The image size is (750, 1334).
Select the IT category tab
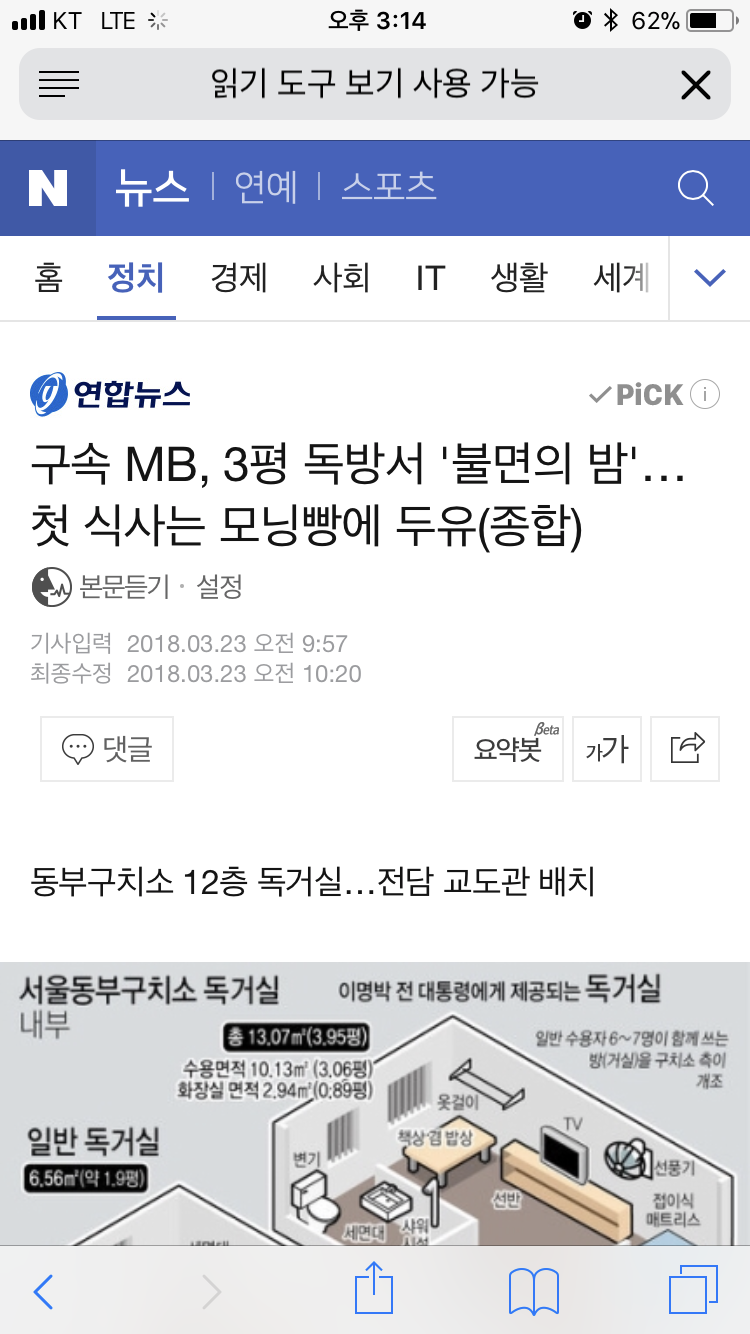coord(430,277)
